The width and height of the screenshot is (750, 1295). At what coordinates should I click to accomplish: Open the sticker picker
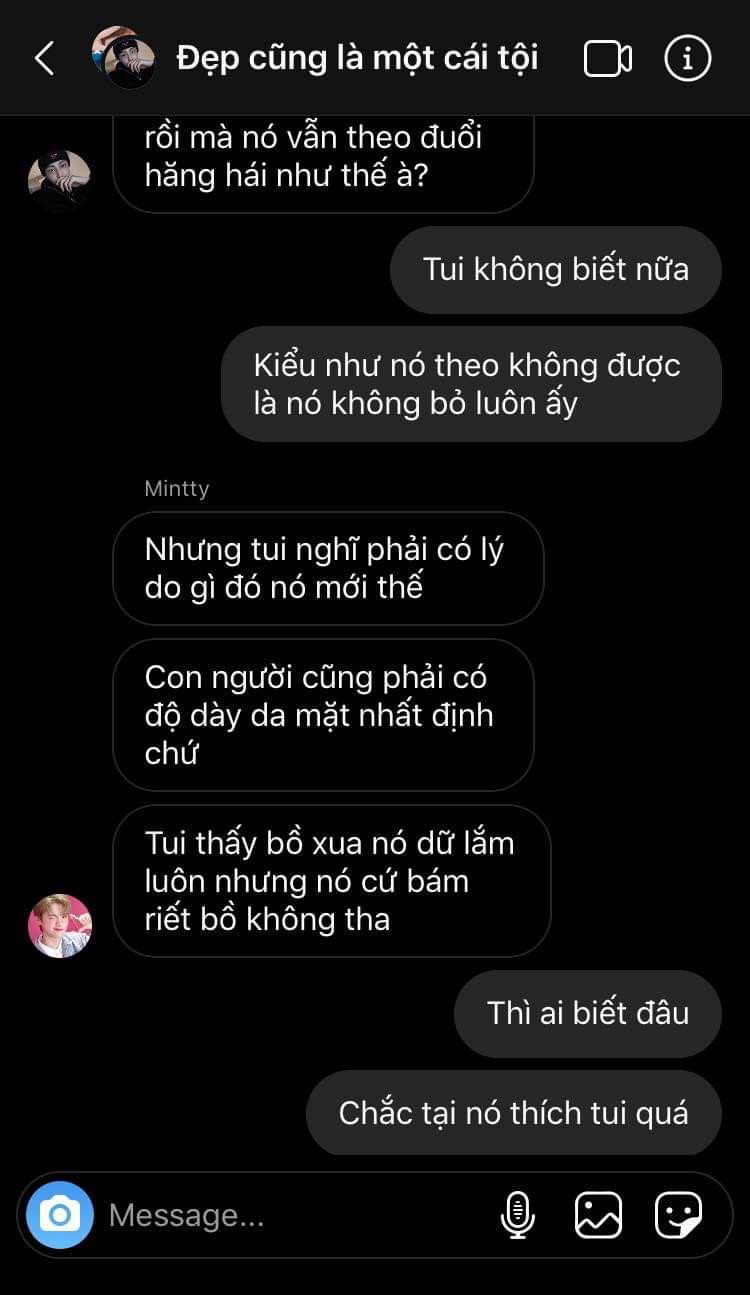point(678,1215)
